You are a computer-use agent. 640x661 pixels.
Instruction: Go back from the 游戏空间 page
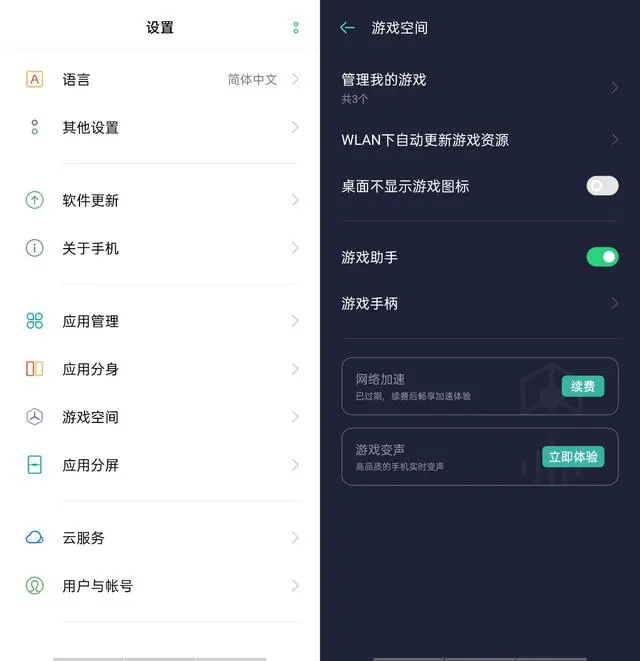(347, 28)
